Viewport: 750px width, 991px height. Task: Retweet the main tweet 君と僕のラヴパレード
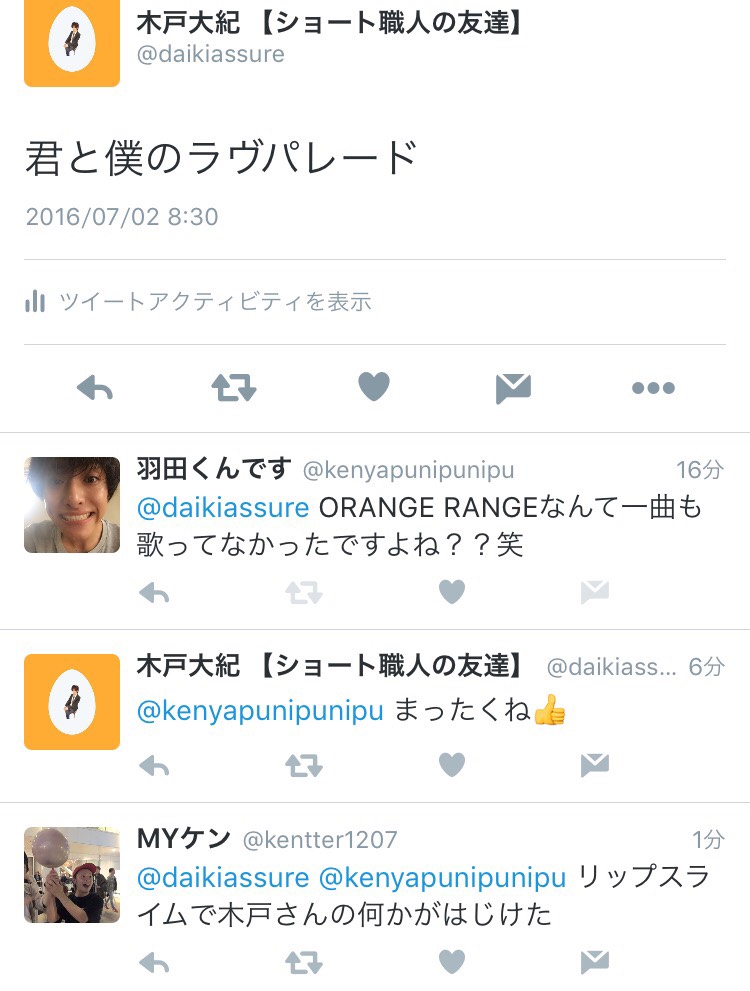coord(234,388)
